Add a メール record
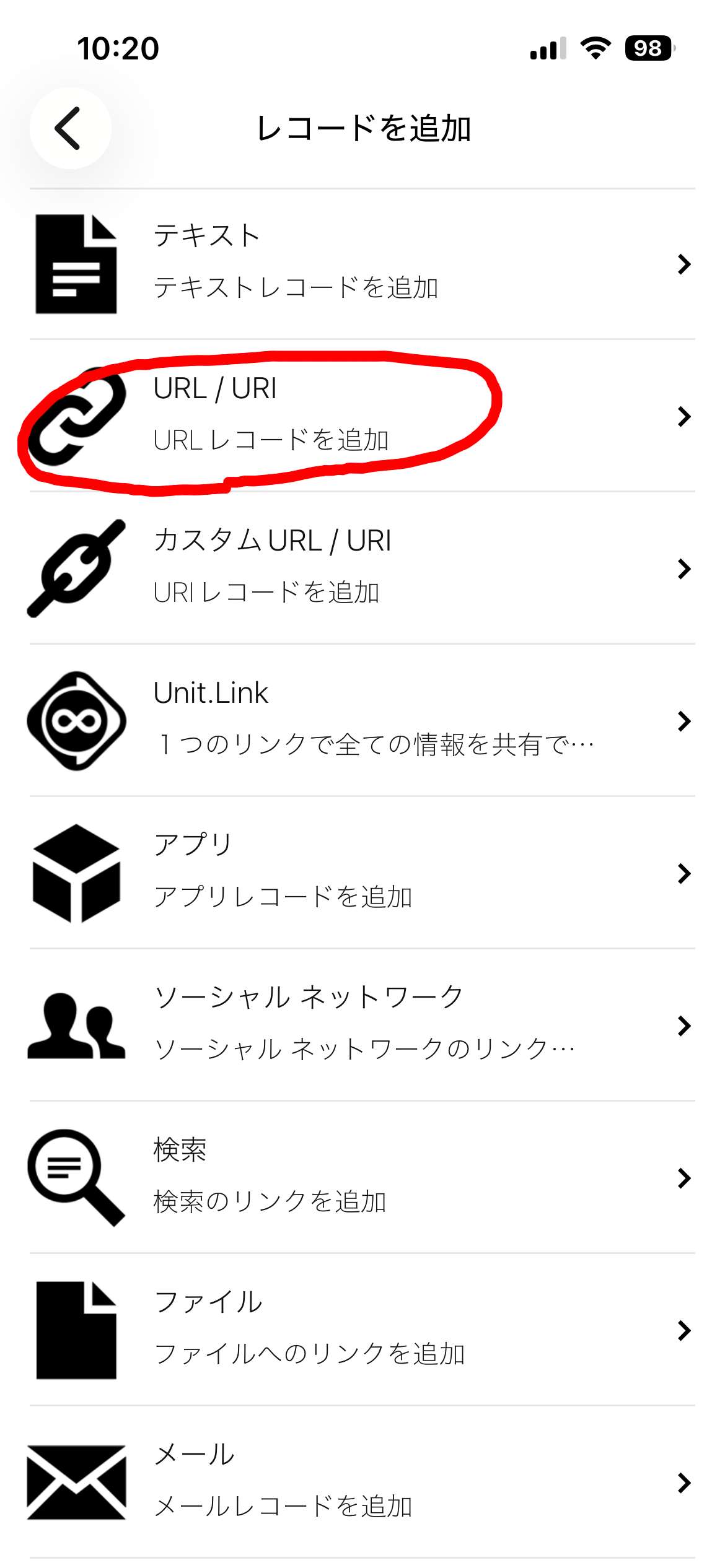This screenshot has height=1568, width=725. 362,1482
